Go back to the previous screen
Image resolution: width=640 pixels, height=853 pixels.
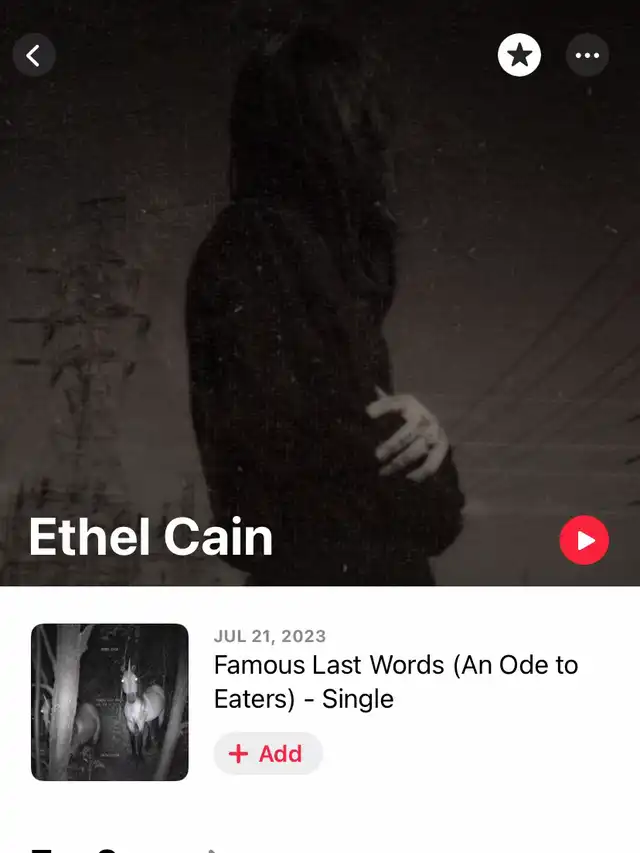[34, 55]
